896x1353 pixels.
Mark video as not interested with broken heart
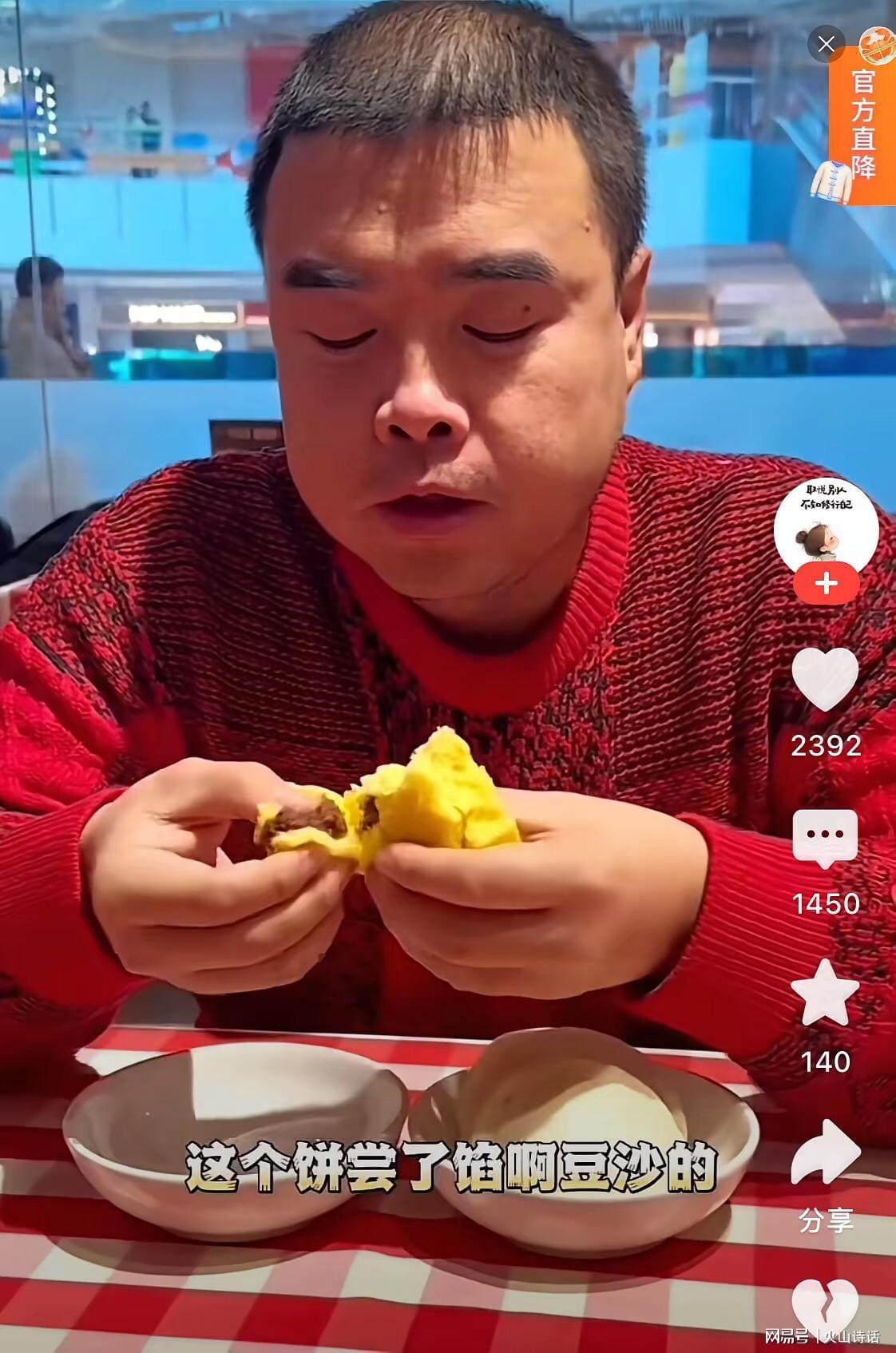pyautogui.click(x=825, y=1304)
